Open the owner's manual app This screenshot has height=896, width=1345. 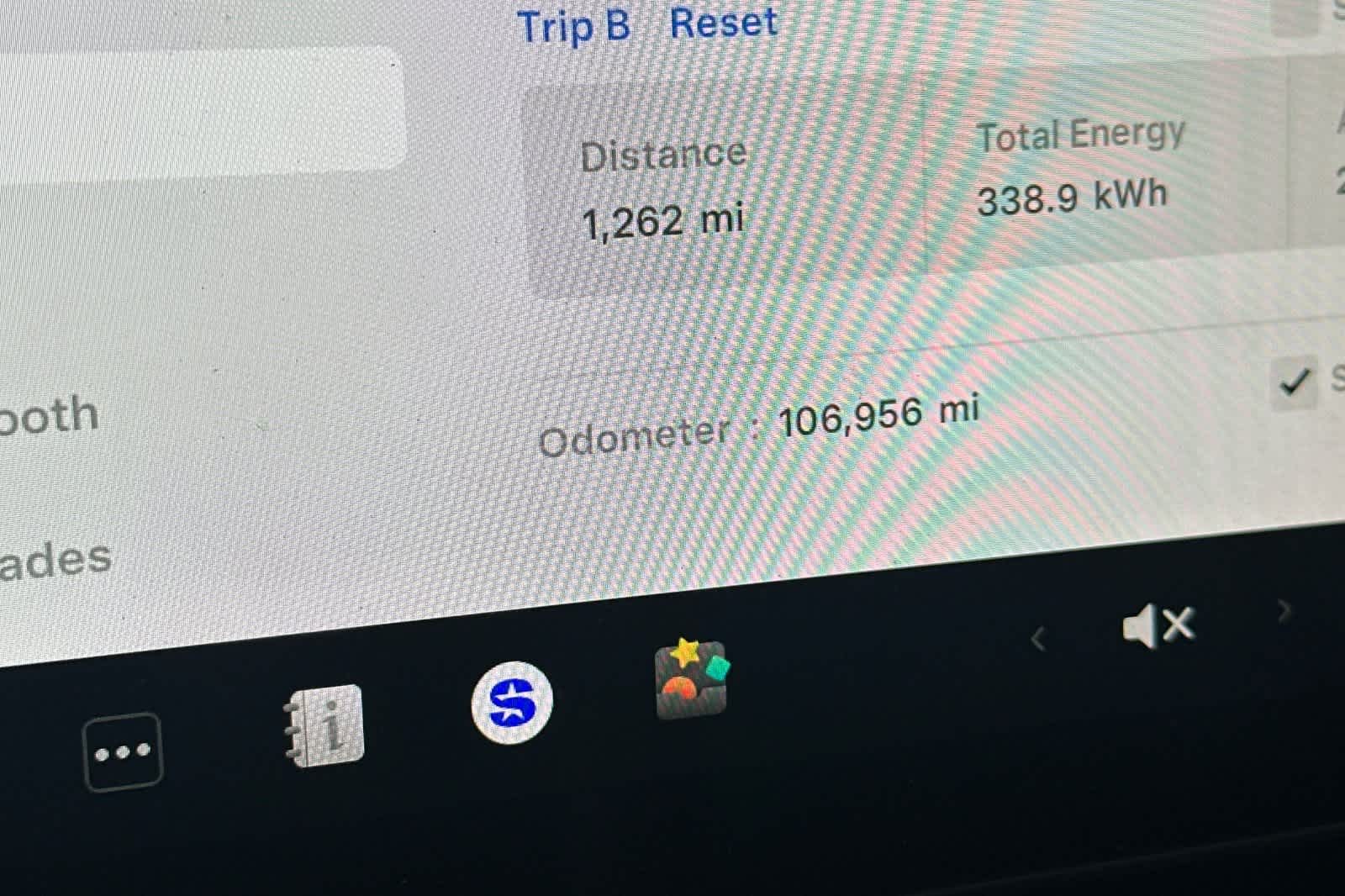point(325,725)
